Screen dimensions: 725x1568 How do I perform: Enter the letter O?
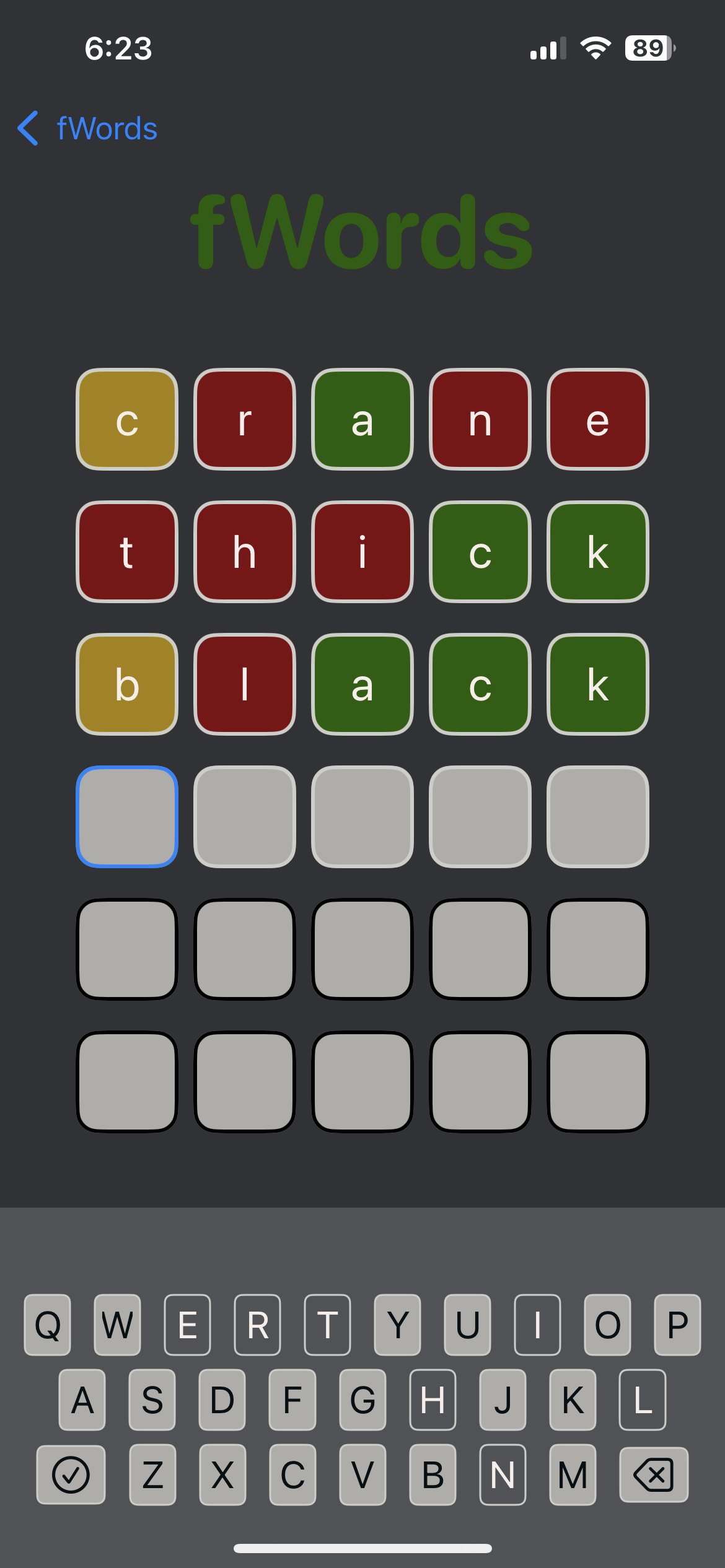pyautogui.click(x=607, y=1325)
